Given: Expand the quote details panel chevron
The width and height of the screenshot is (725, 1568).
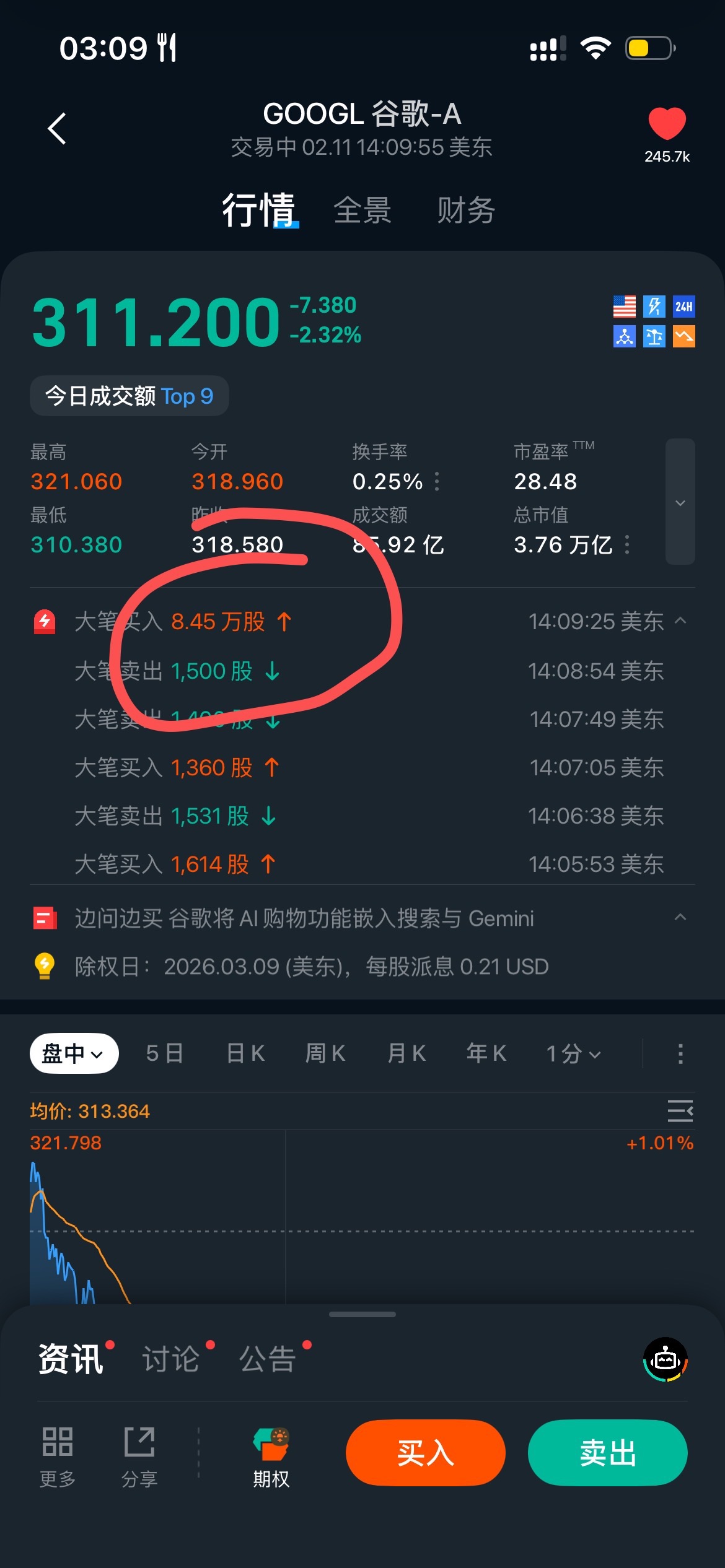Looking at the screenshot, I should pyautogui.click(x=680, y=502).
